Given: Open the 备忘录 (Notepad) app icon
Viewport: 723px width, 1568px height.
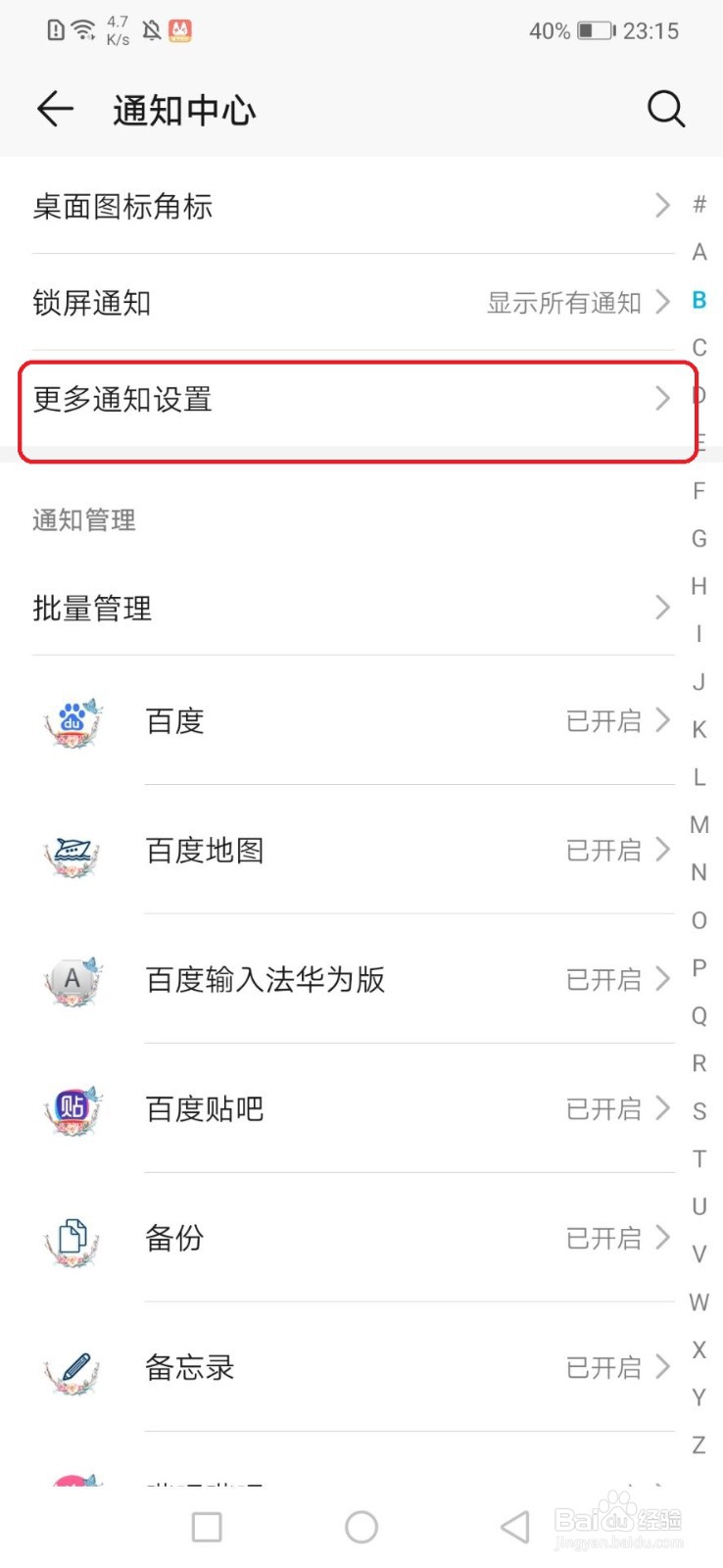Looking at the screenshot, I should tap(72, 1368).
